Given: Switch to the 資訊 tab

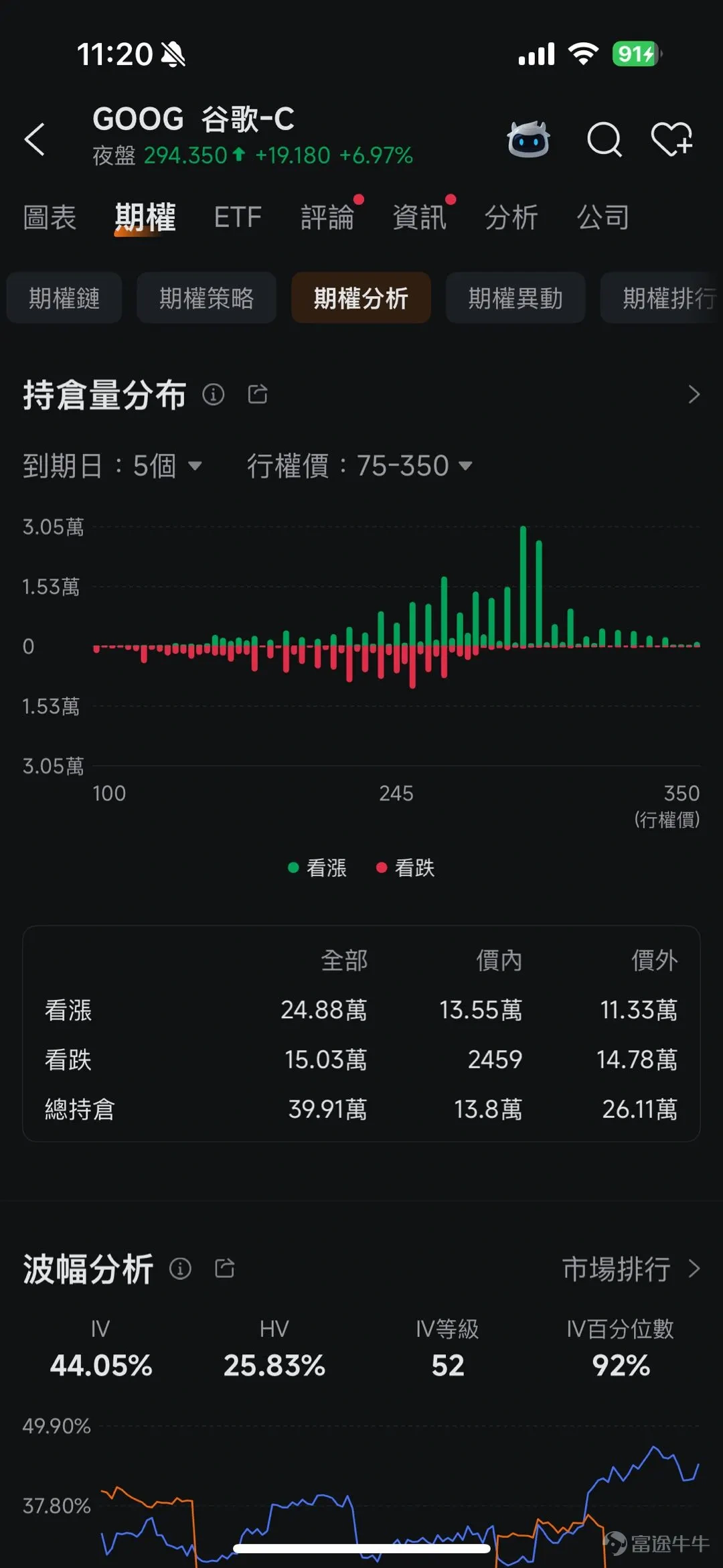Looking at the screenshot, I should pyautogui.click(x=419, y=218).
